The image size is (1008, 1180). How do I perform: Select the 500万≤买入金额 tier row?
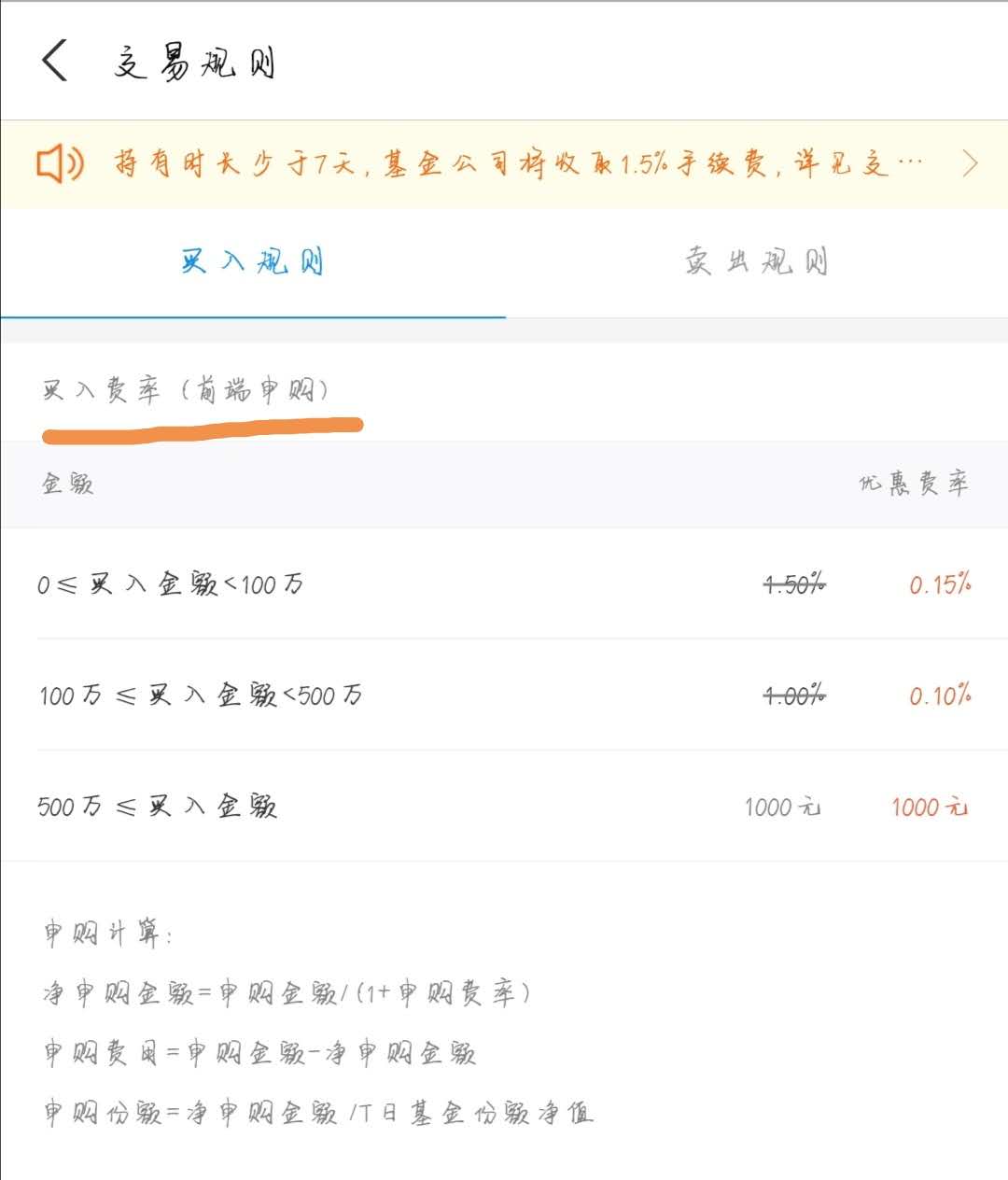(x=157, y=807)
